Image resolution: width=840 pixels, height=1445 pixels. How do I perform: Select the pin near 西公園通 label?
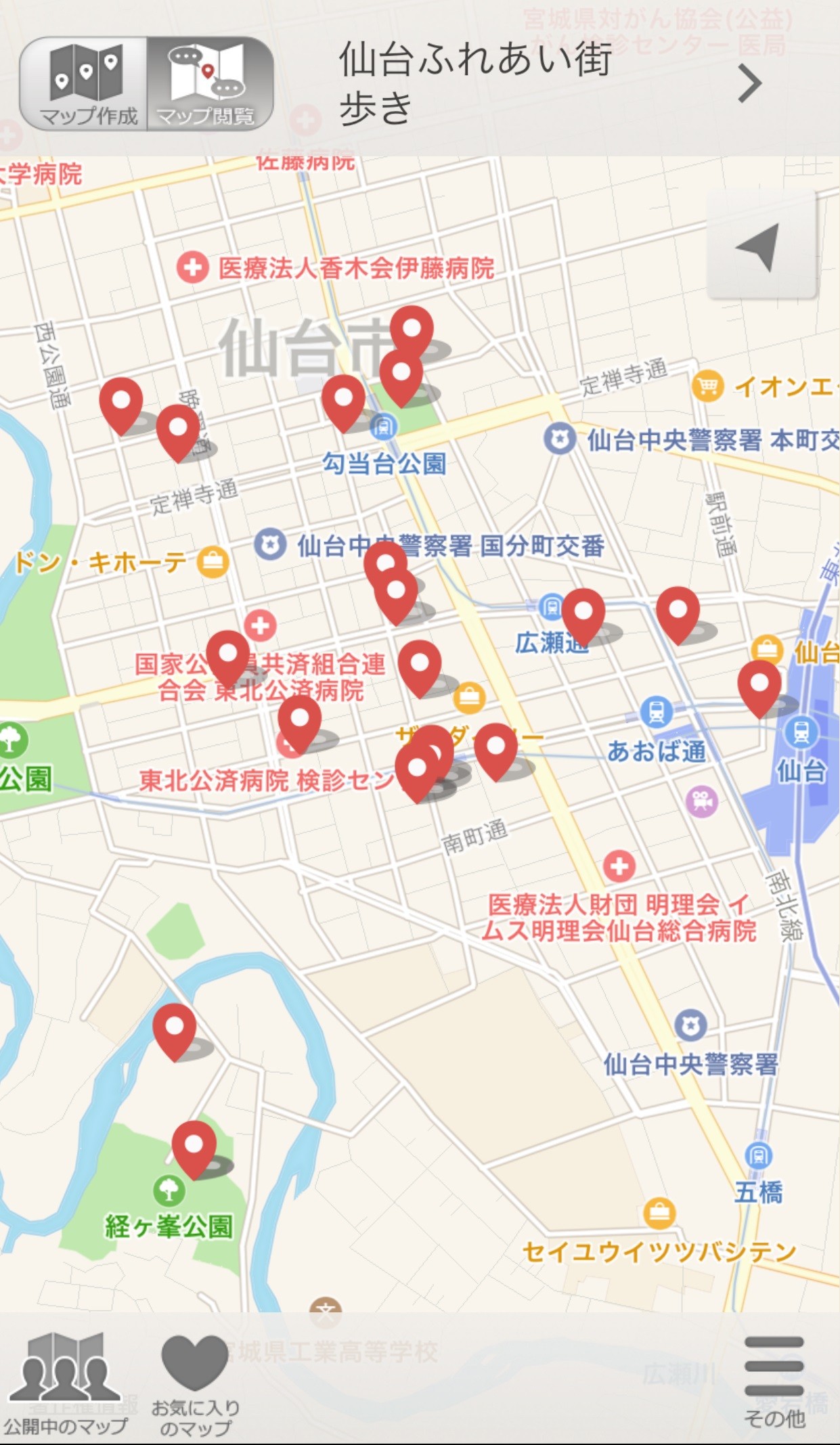click(x=121, y=406)
